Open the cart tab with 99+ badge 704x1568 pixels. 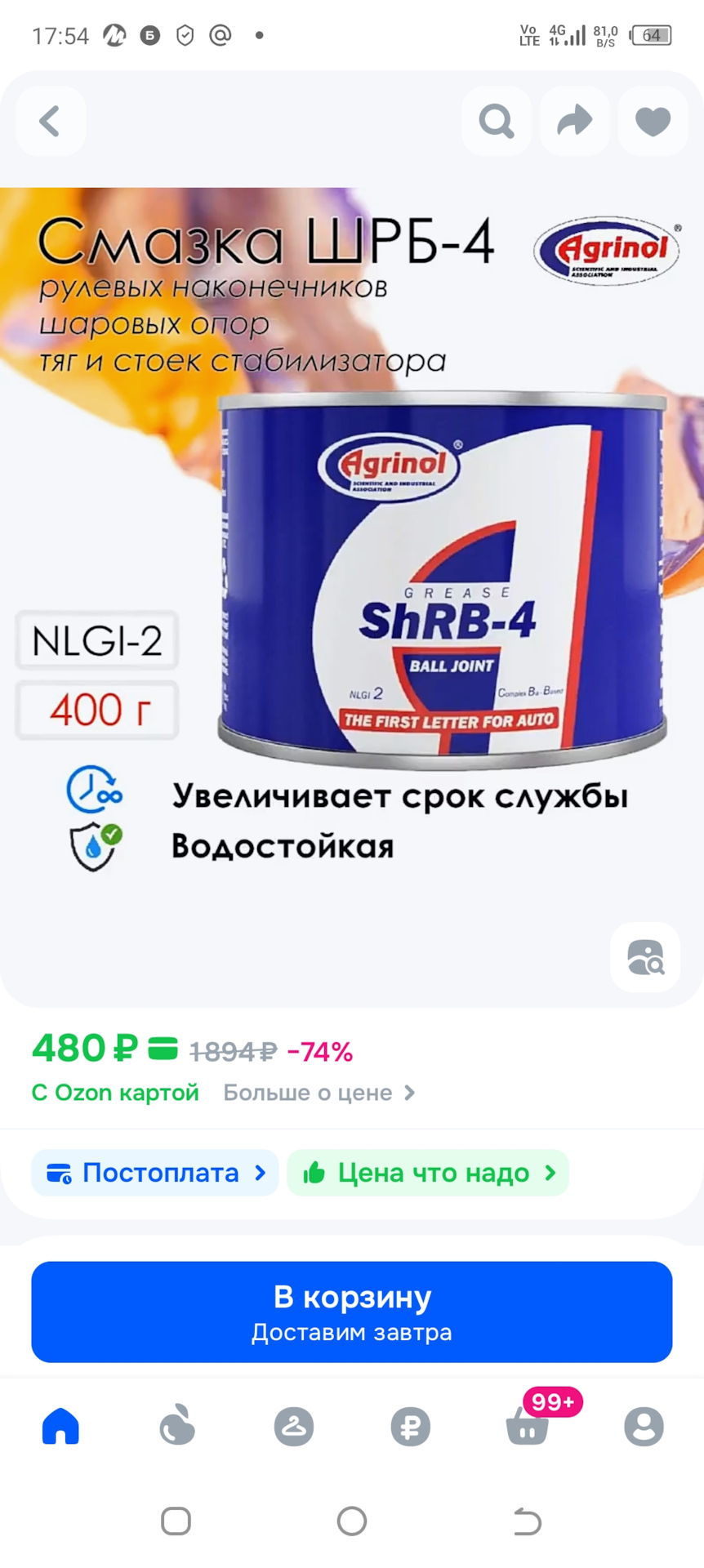pyautogui.click(x=528, y=1427)
